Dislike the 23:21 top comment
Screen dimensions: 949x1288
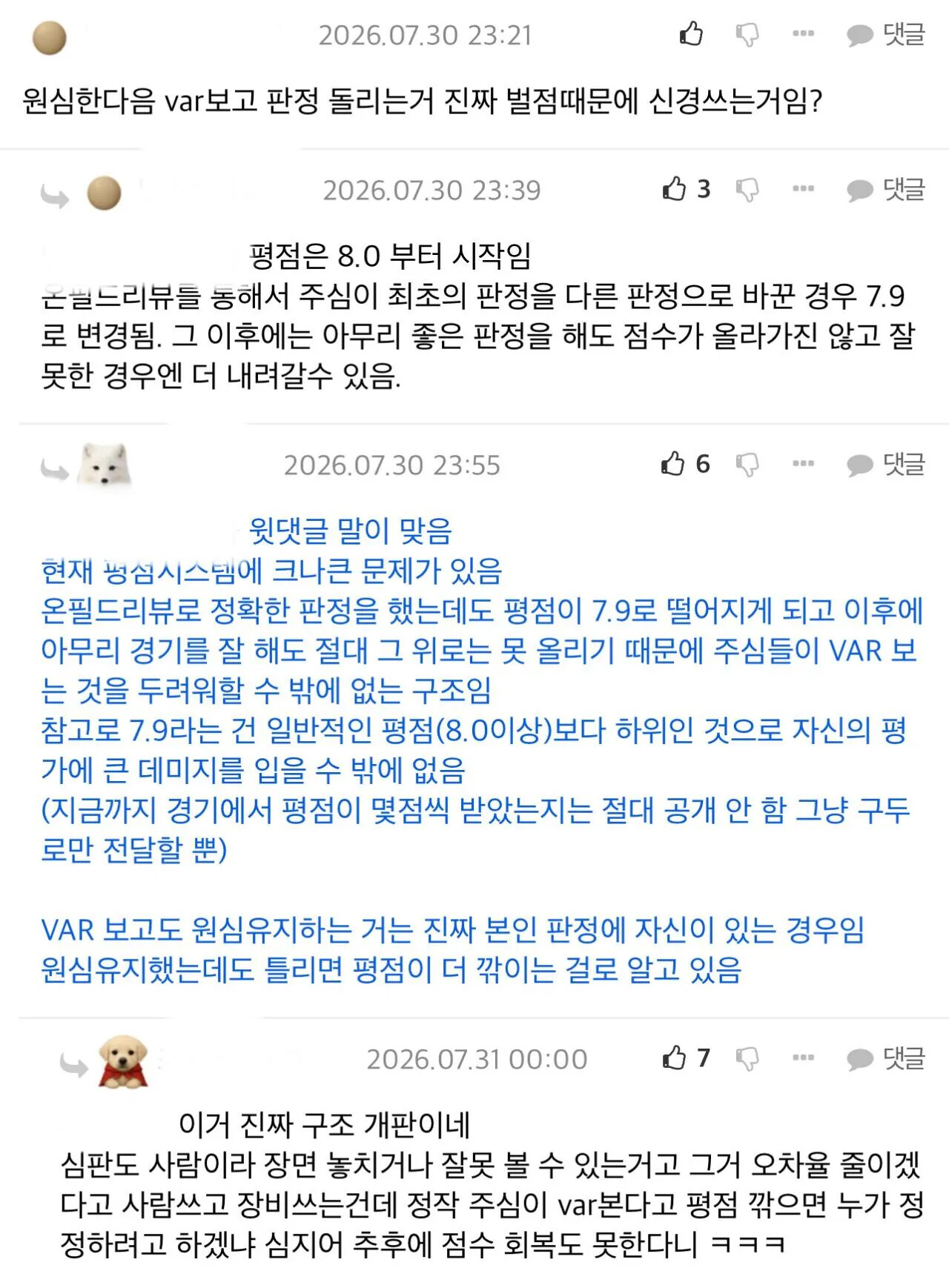(747, 34)
